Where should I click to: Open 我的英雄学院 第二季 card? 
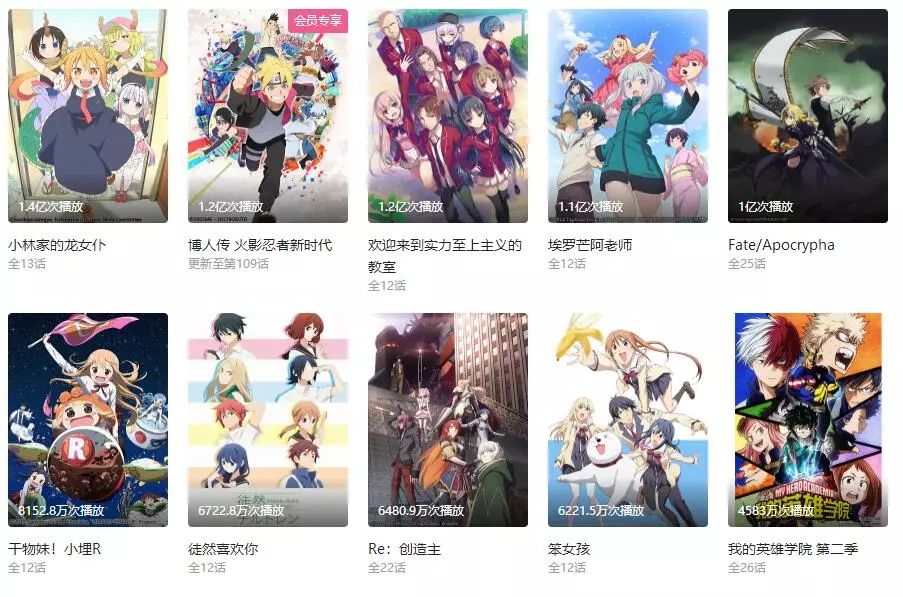(808, 420)
